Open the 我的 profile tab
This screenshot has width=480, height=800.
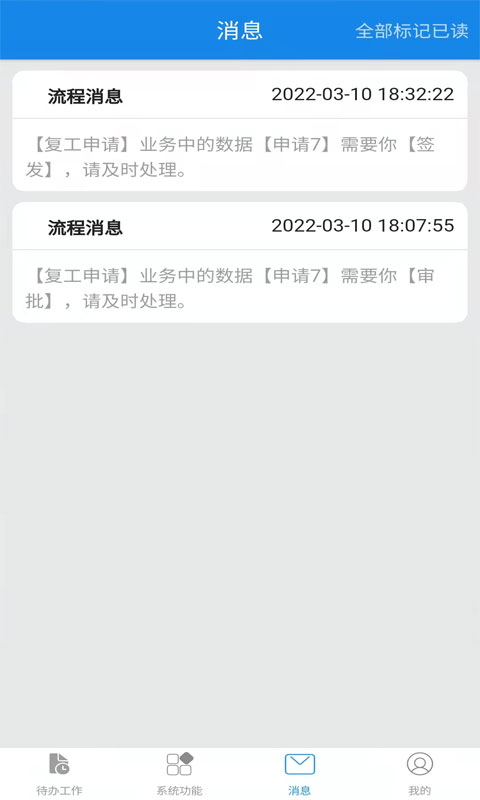click(420, 774)
